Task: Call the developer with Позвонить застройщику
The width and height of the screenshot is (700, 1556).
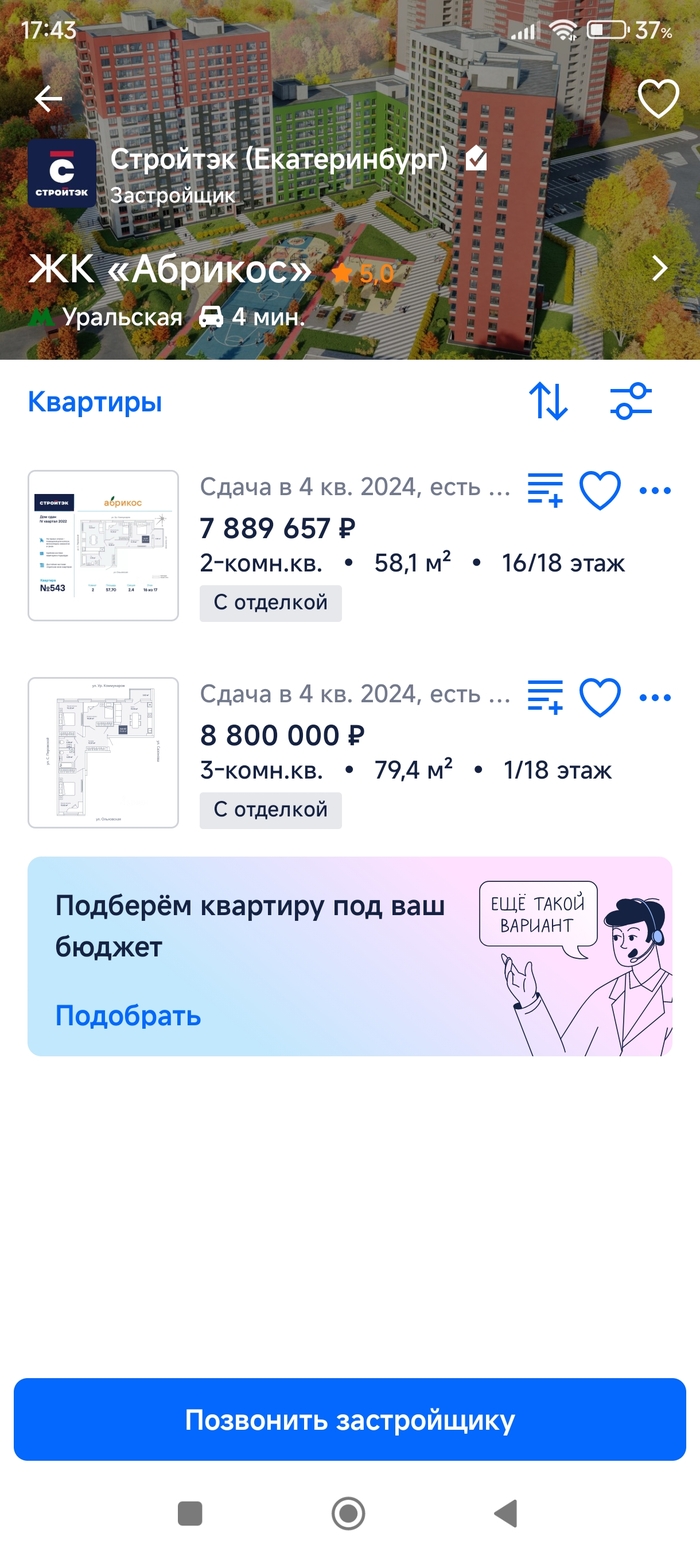Action: (x=350, y=1420)
